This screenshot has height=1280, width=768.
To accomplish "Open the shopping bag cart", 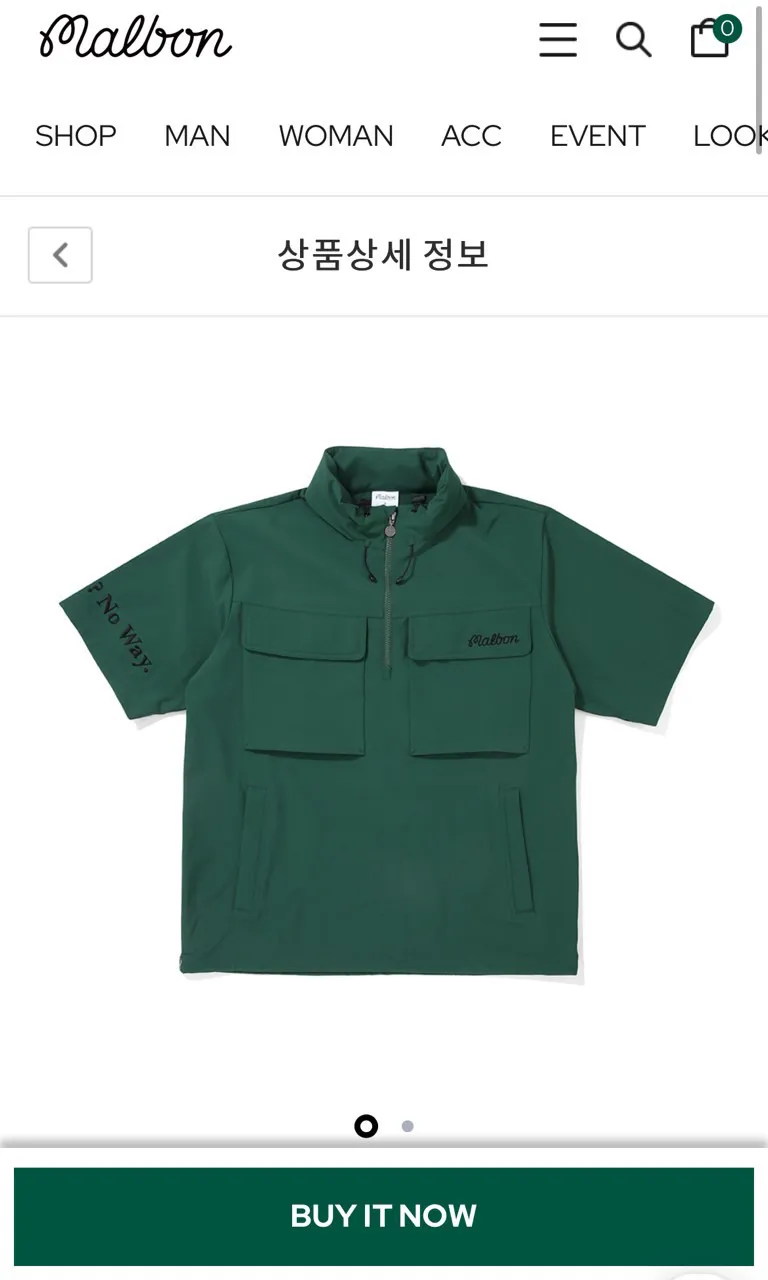I will tap(711, 39).
